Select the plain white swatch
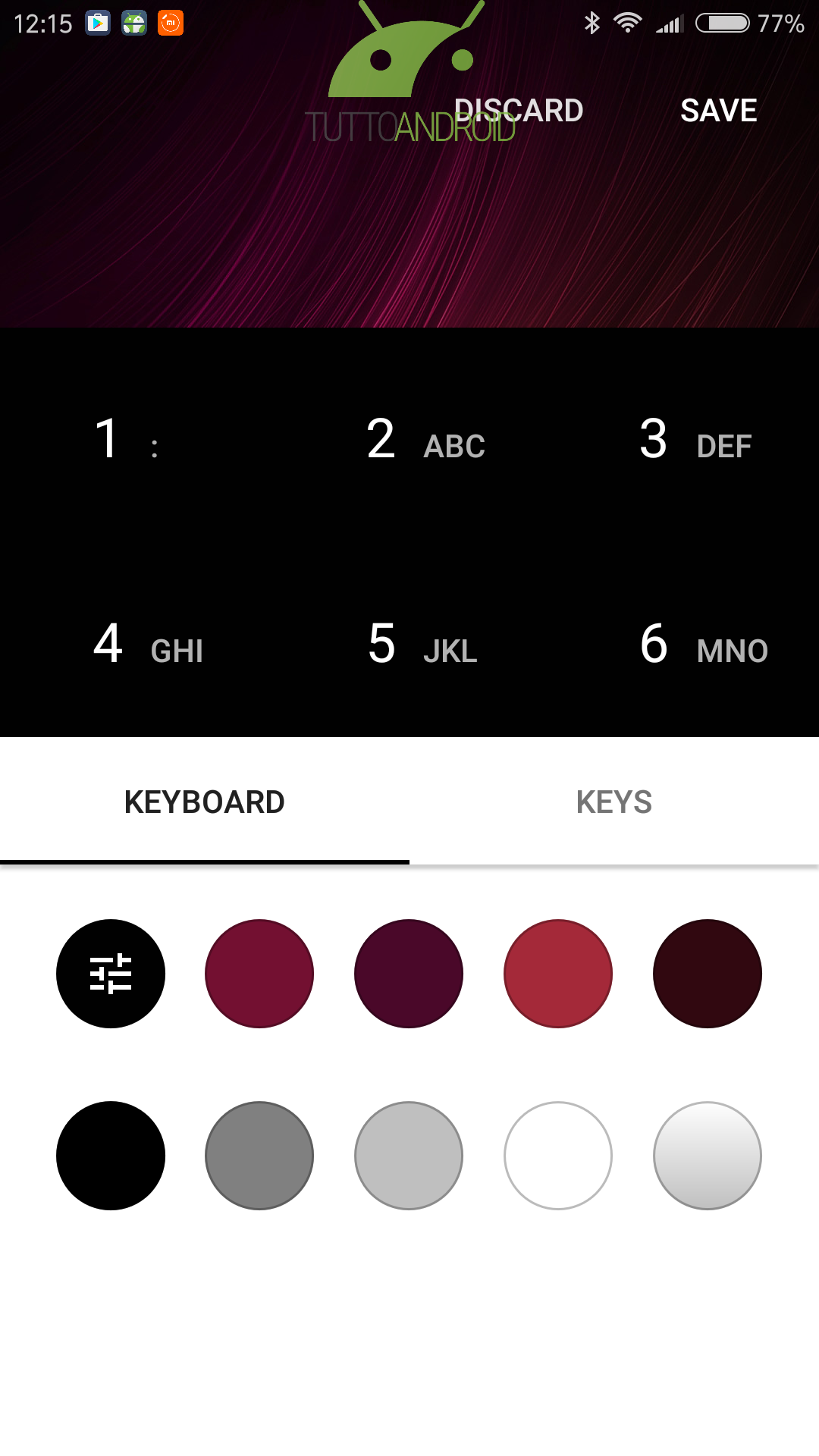 pos(558,1156)
